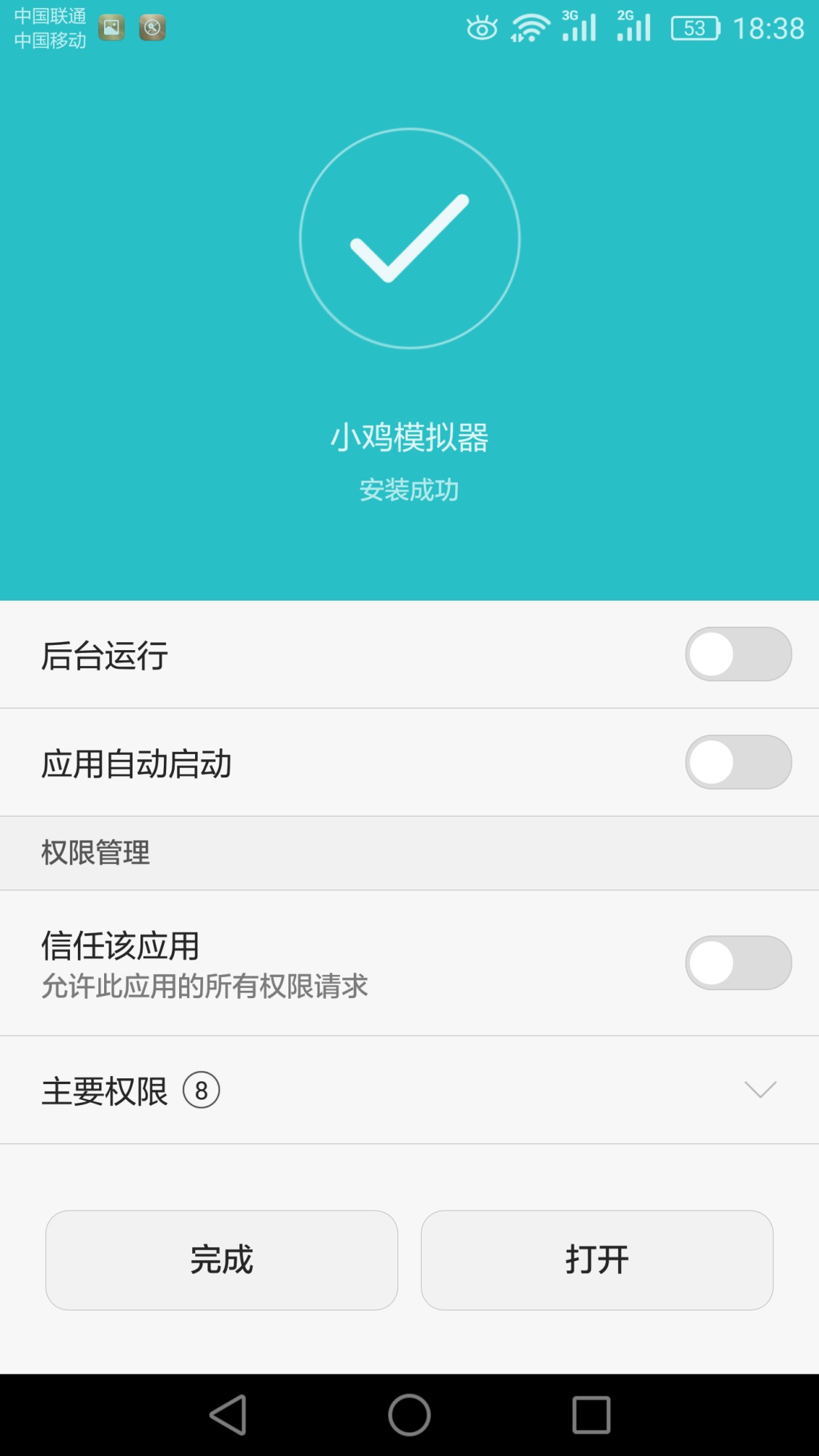Open the app with 打开 button

point(596,1260)
